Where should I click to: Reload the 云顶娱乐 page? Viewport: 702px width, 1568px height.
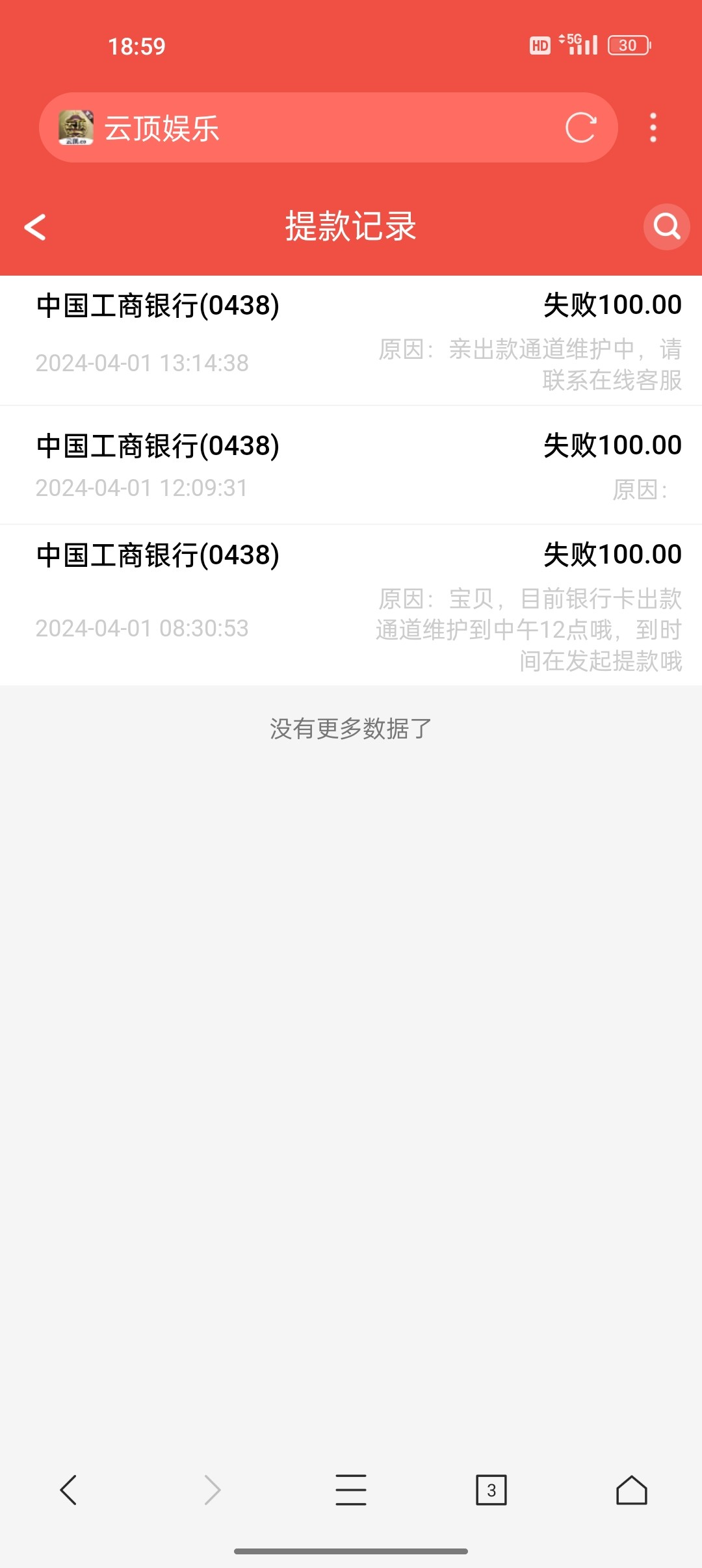(580, 127)
